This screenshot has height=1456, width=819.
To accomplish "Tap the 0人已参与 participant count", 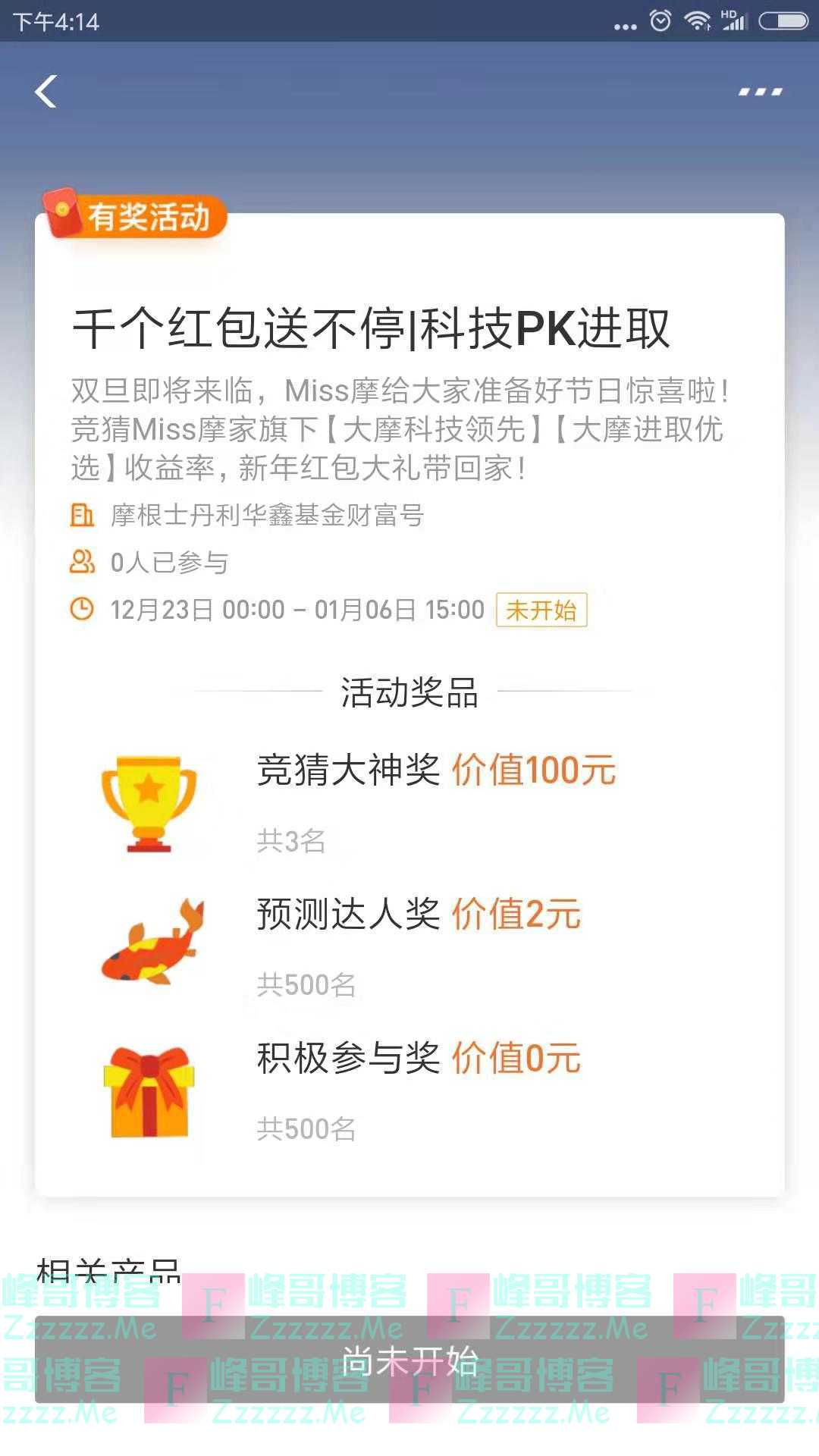I will click(168, 562).
